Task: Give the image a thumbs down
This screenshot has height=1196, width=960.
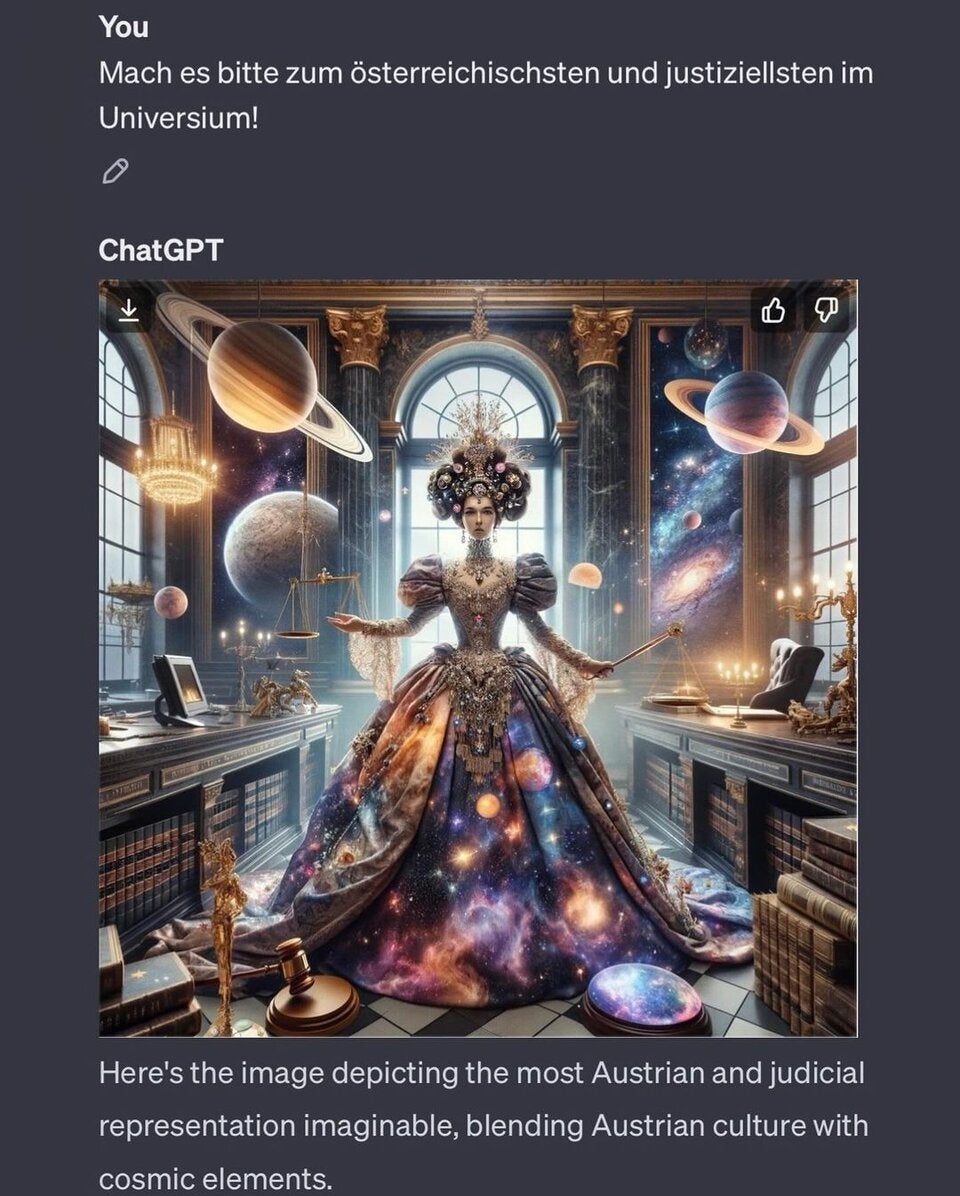Action: click(825, 312)
